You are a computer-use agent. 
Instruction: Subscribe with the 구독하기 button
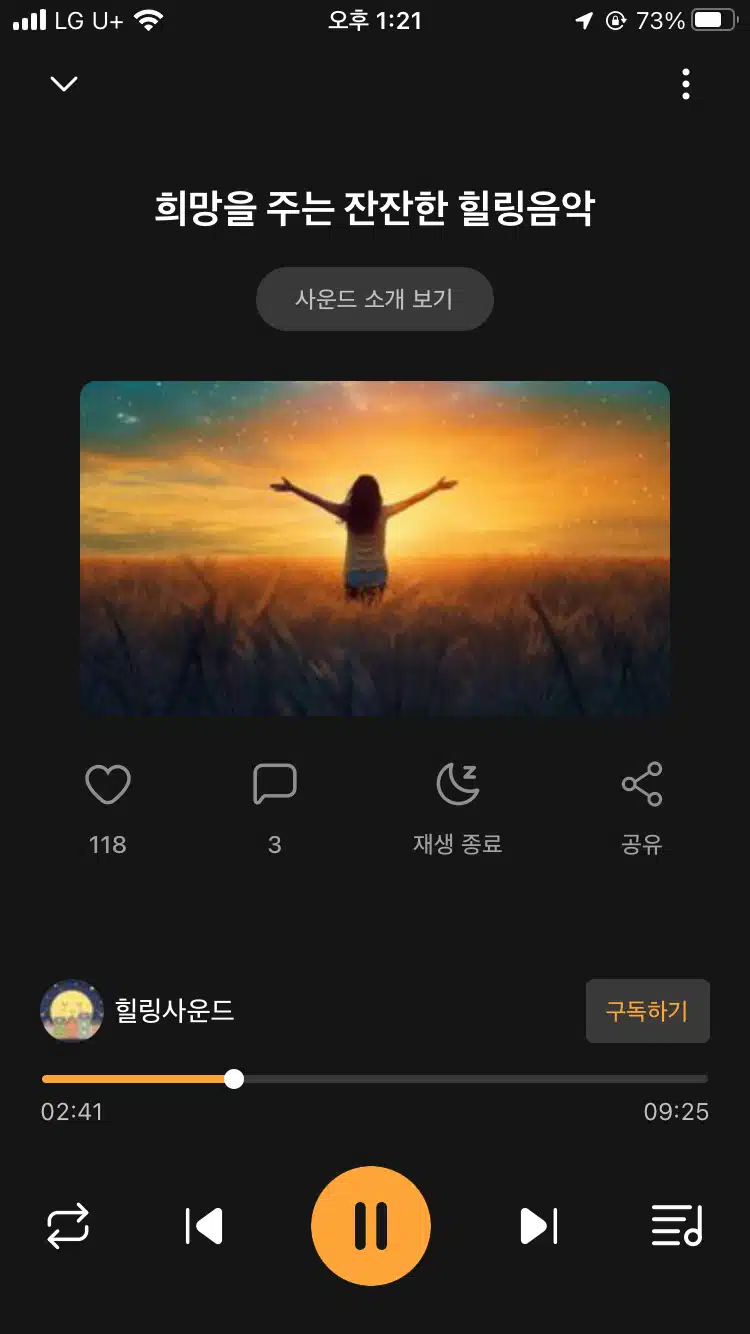pos(647,1011)
